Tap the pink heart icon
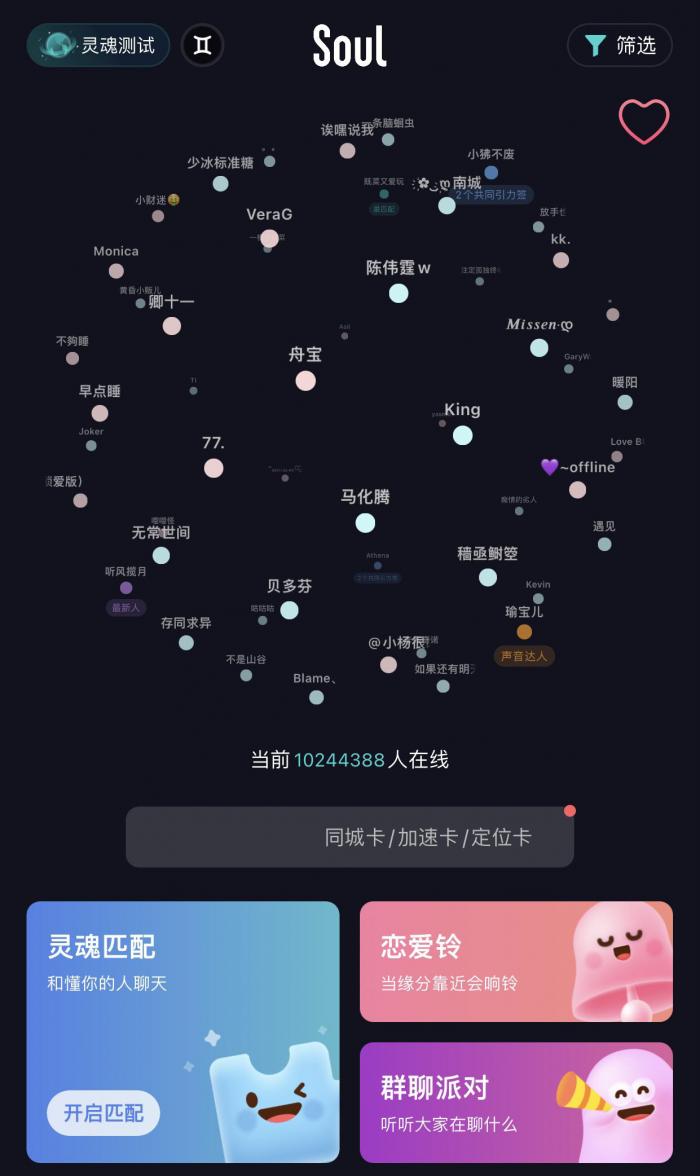Viewport: 700px width, 1176px height. (x=643, y=121)
